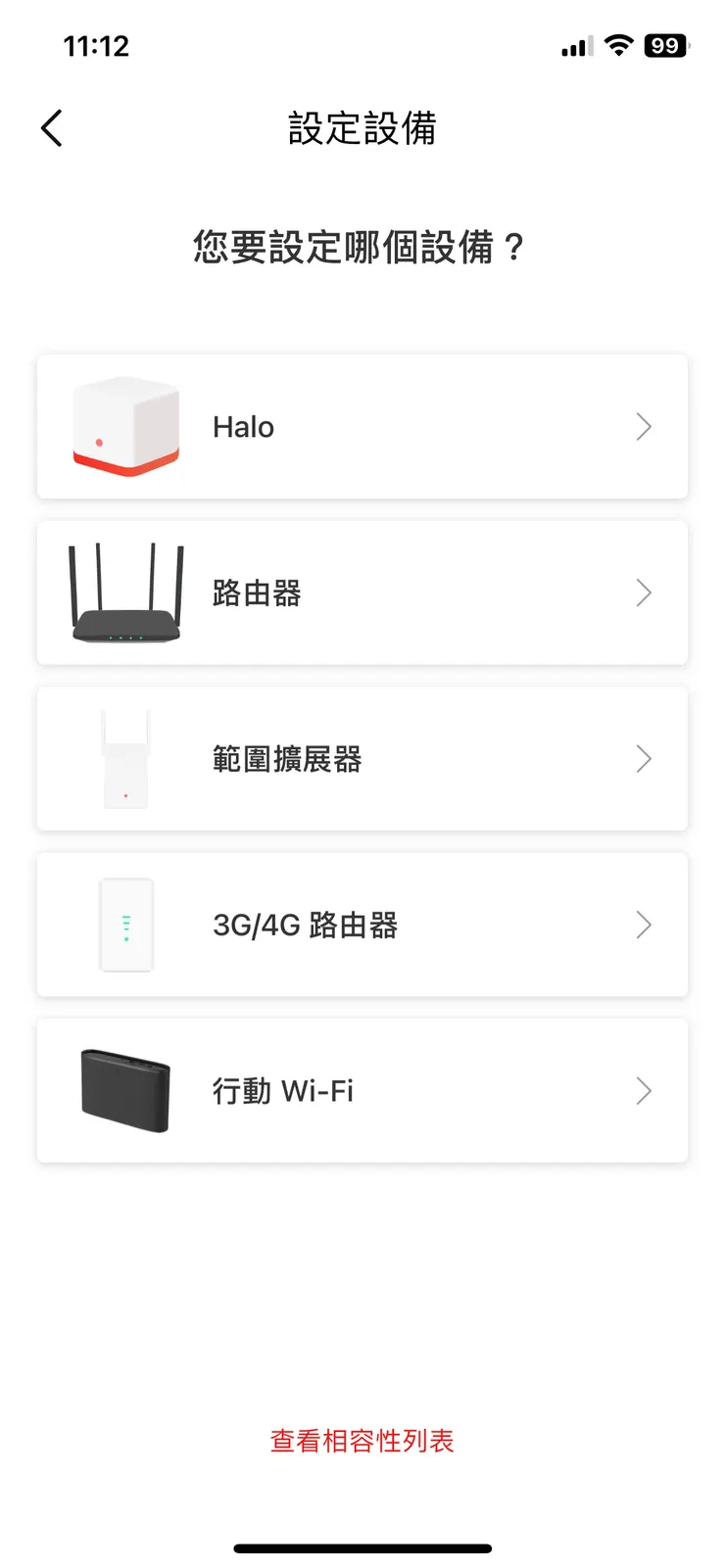Click the 路由器 router icon

tap(123, 593)
